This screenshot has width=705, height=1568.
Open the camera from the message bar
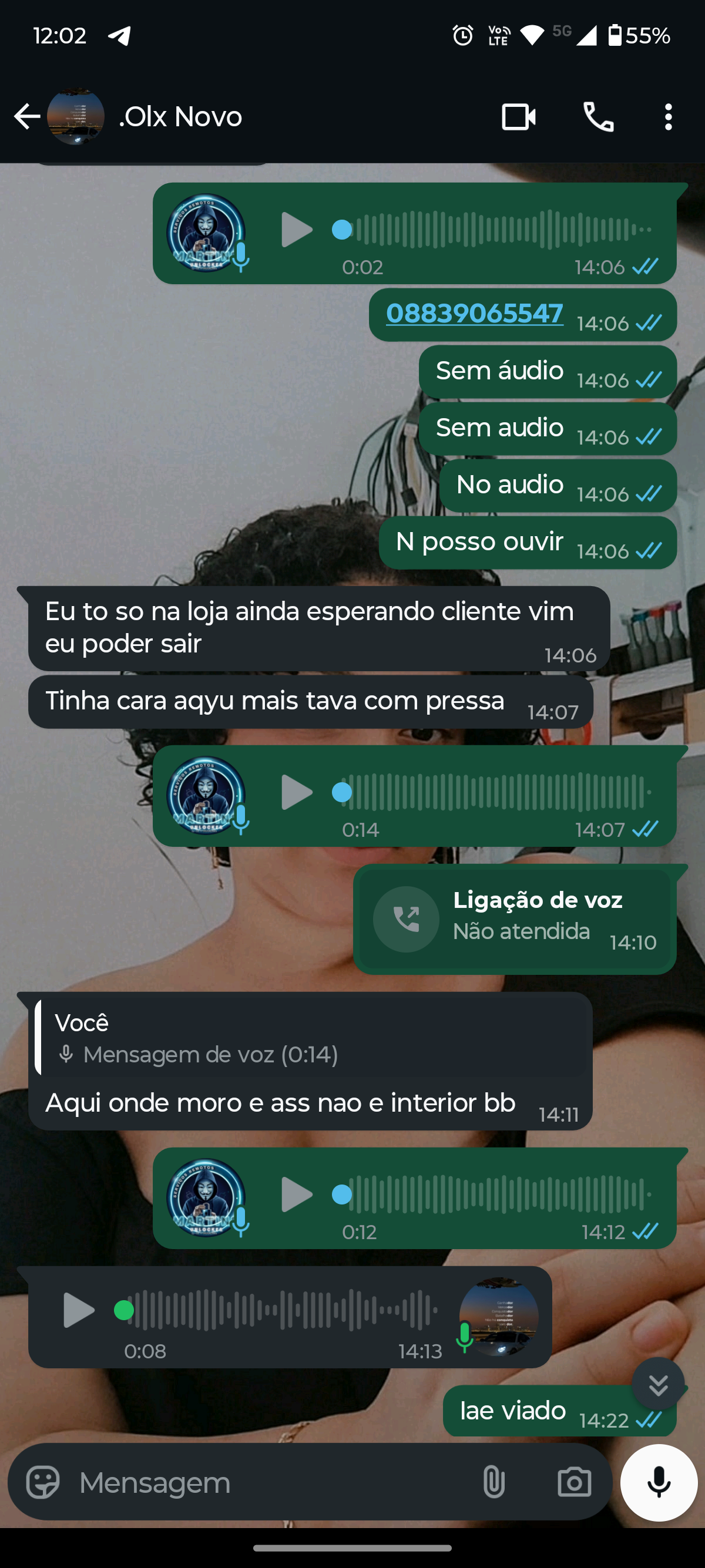tap(574, 1482)
